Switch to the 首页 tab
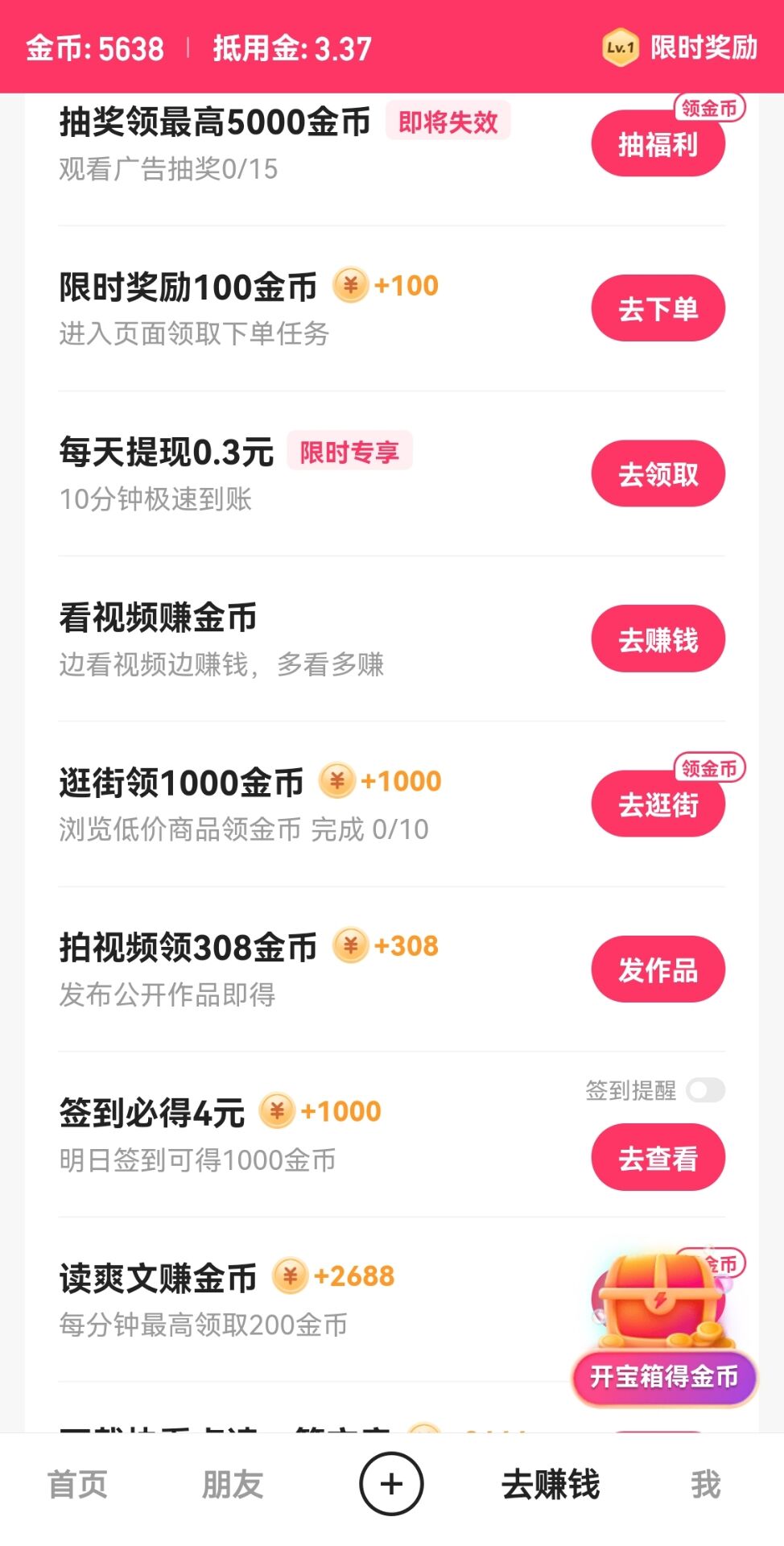Image resolution: width=784 pixels, height=1546 pixels. coord(80,1484)
